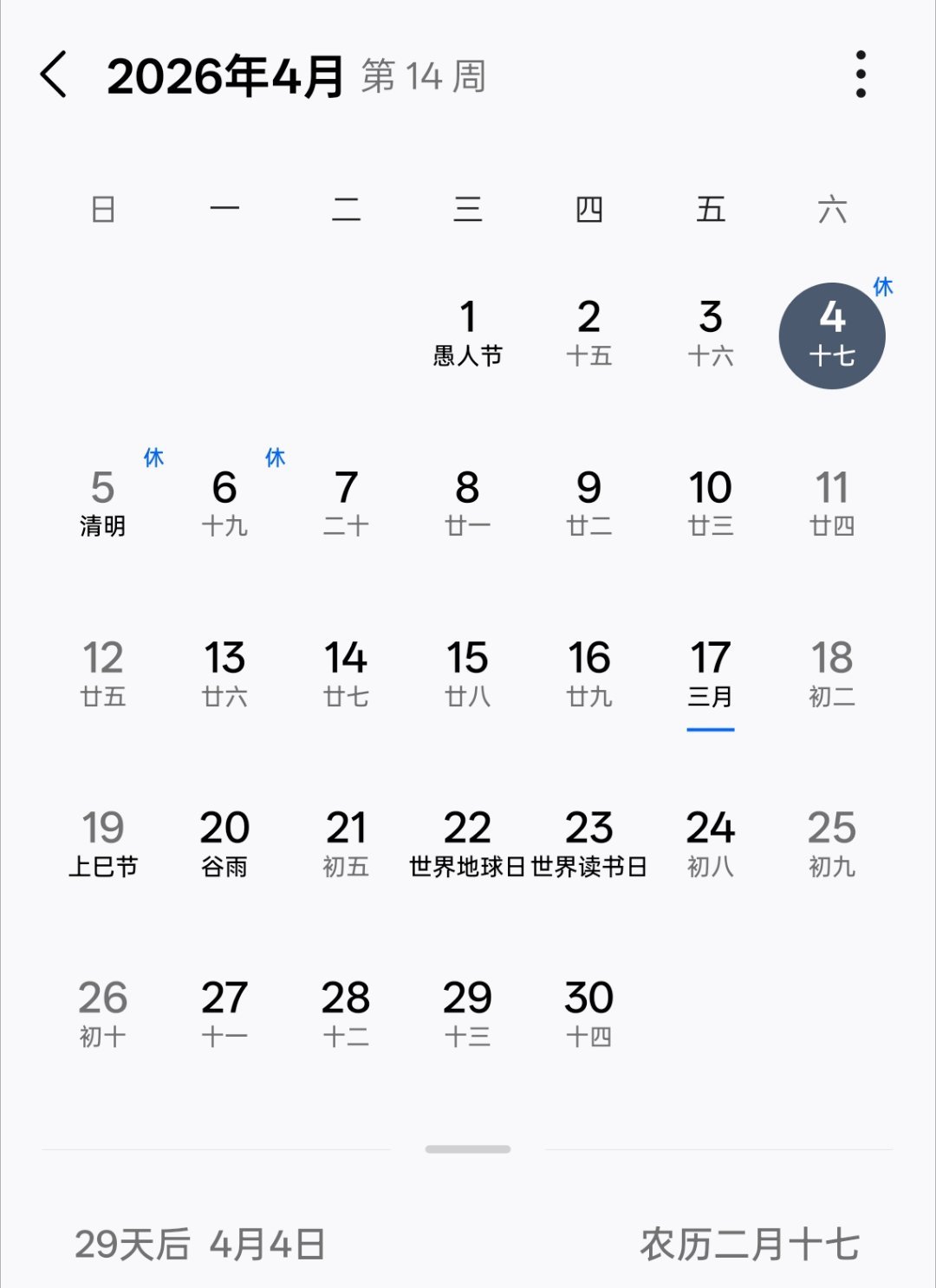936x1288 pixels.
Task: Click the back arrow icon
Action: click(x=55, y=76)
